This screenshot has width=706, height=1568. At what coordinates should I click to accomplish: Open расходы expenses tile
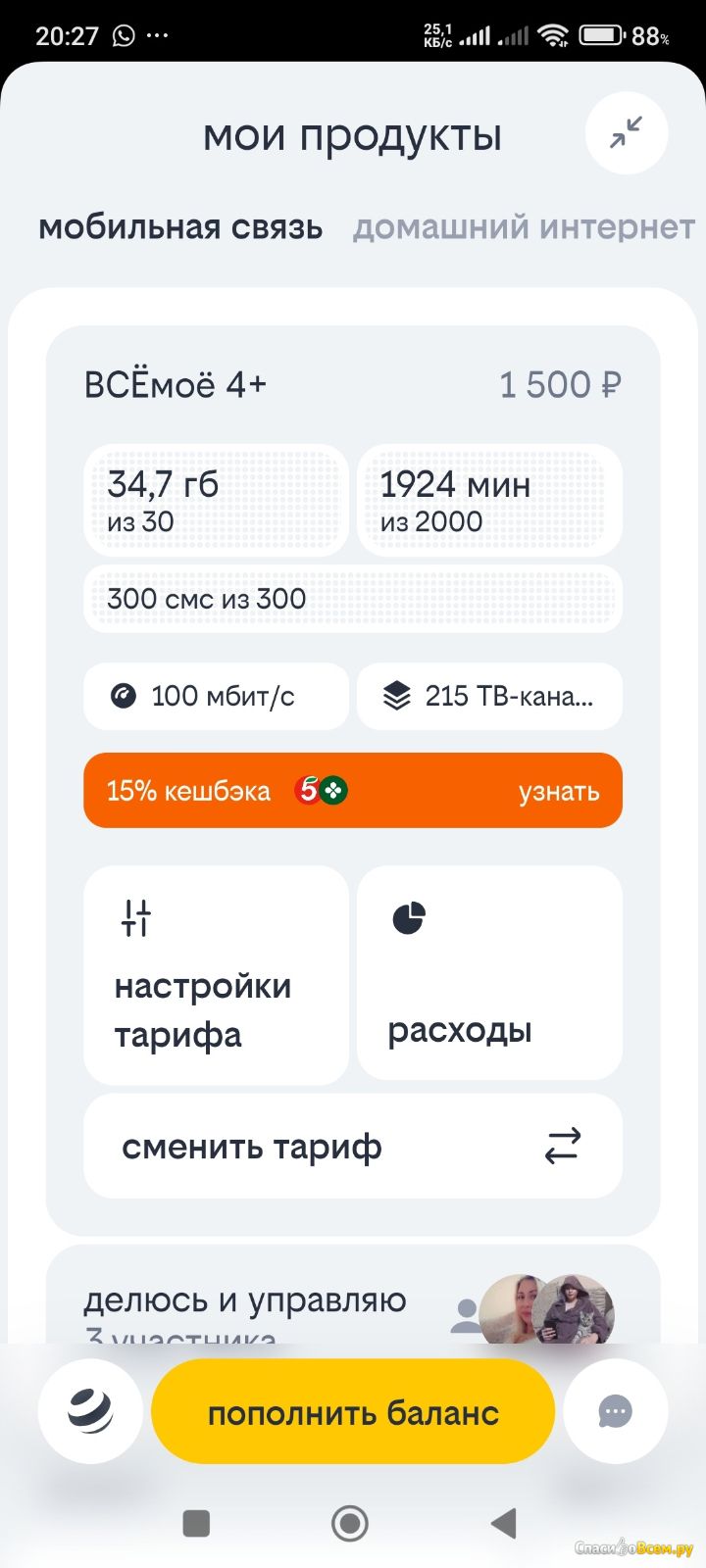pos(489,972)
